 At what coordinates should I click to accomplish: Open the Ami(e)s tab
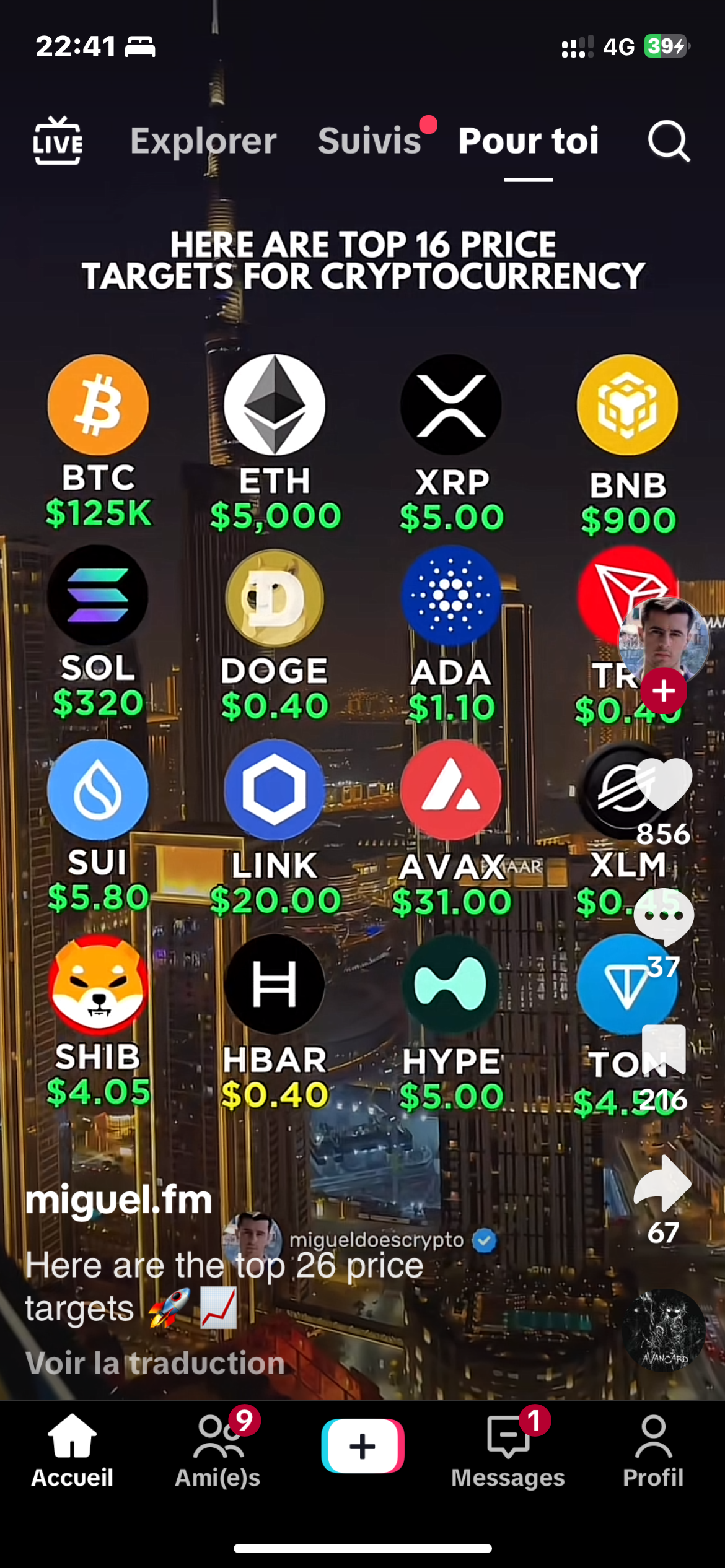pos(217,1450)
